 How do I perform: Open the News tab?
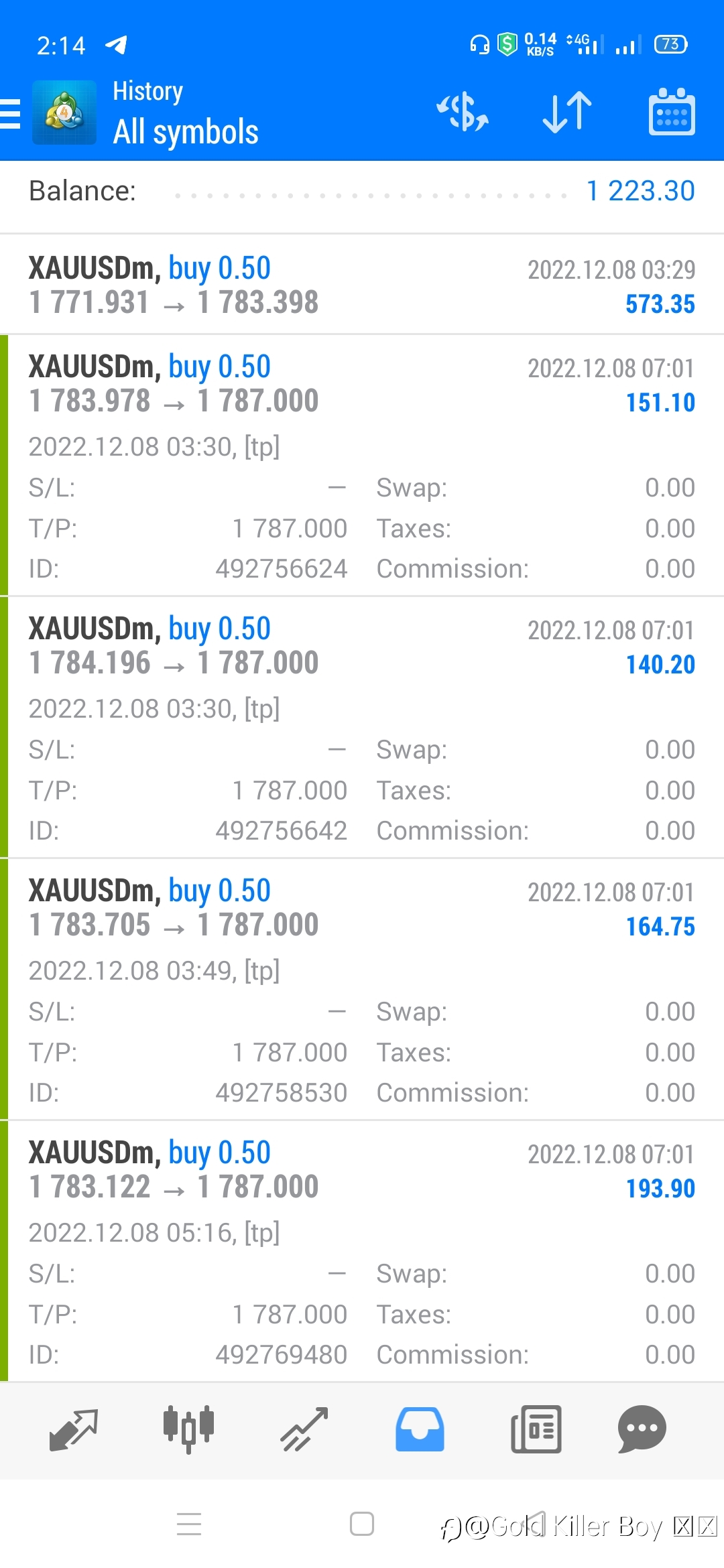click(536, 1429)
